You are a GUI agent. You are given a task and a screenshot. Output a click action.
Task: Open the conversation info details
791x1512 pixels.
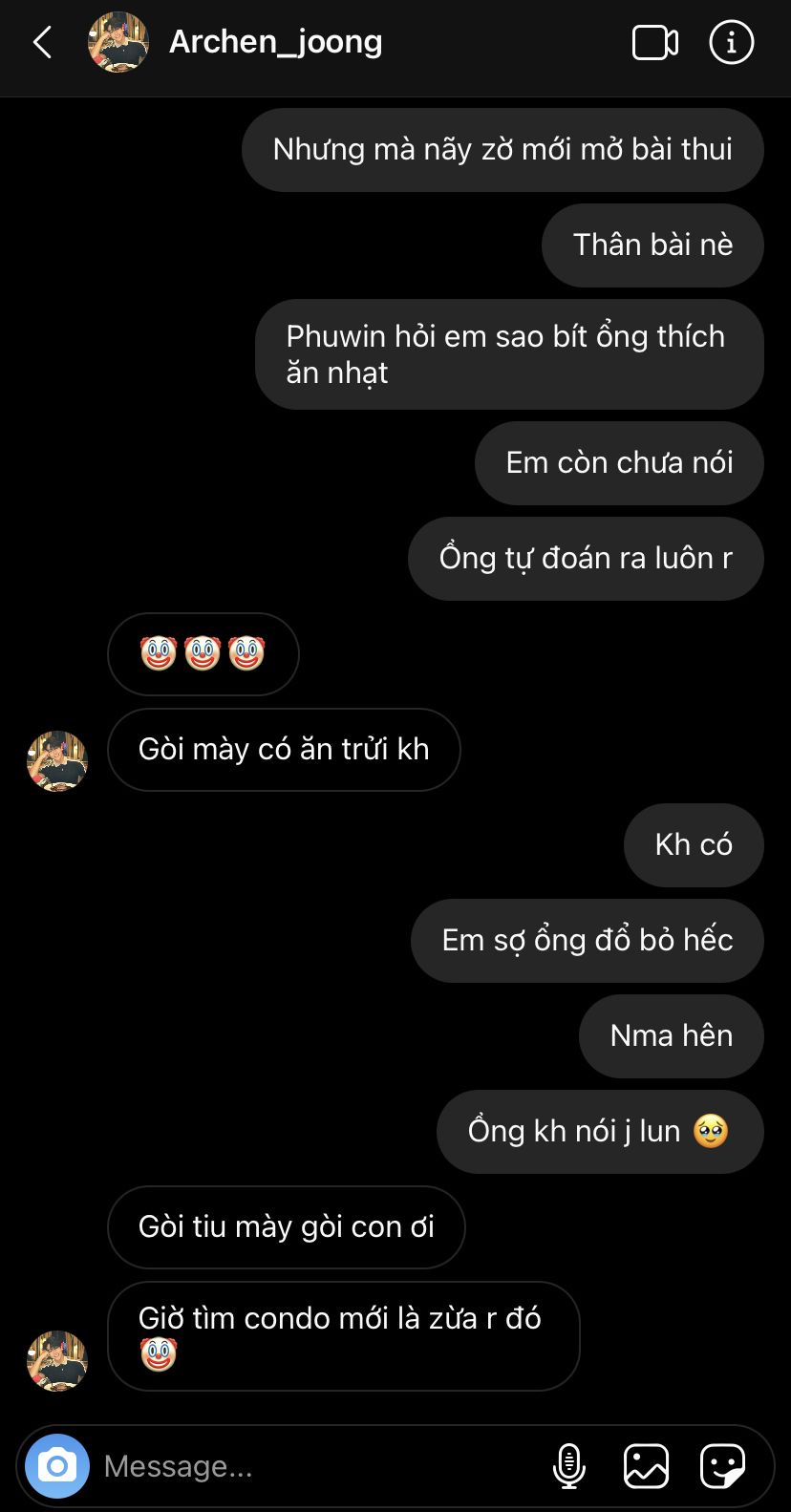pos(732,43)
